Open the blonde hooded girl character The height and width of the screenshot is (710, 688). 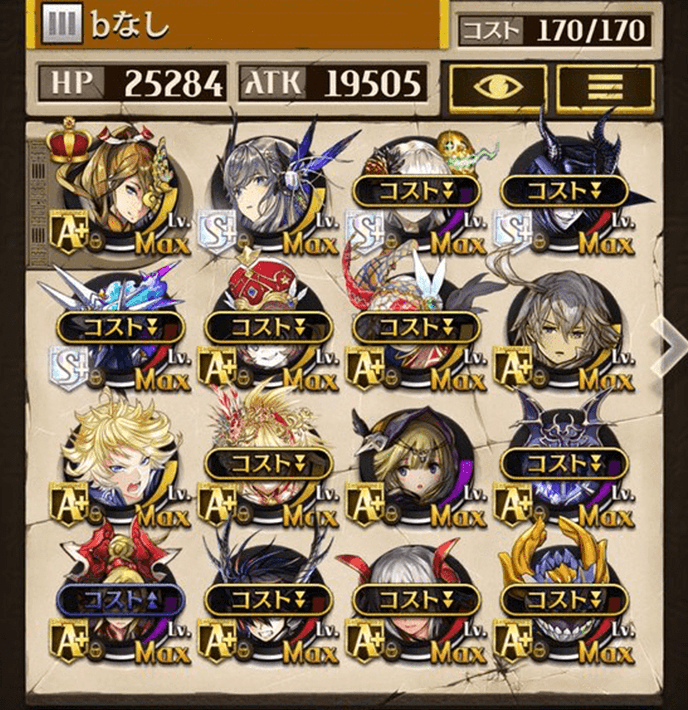414,457
